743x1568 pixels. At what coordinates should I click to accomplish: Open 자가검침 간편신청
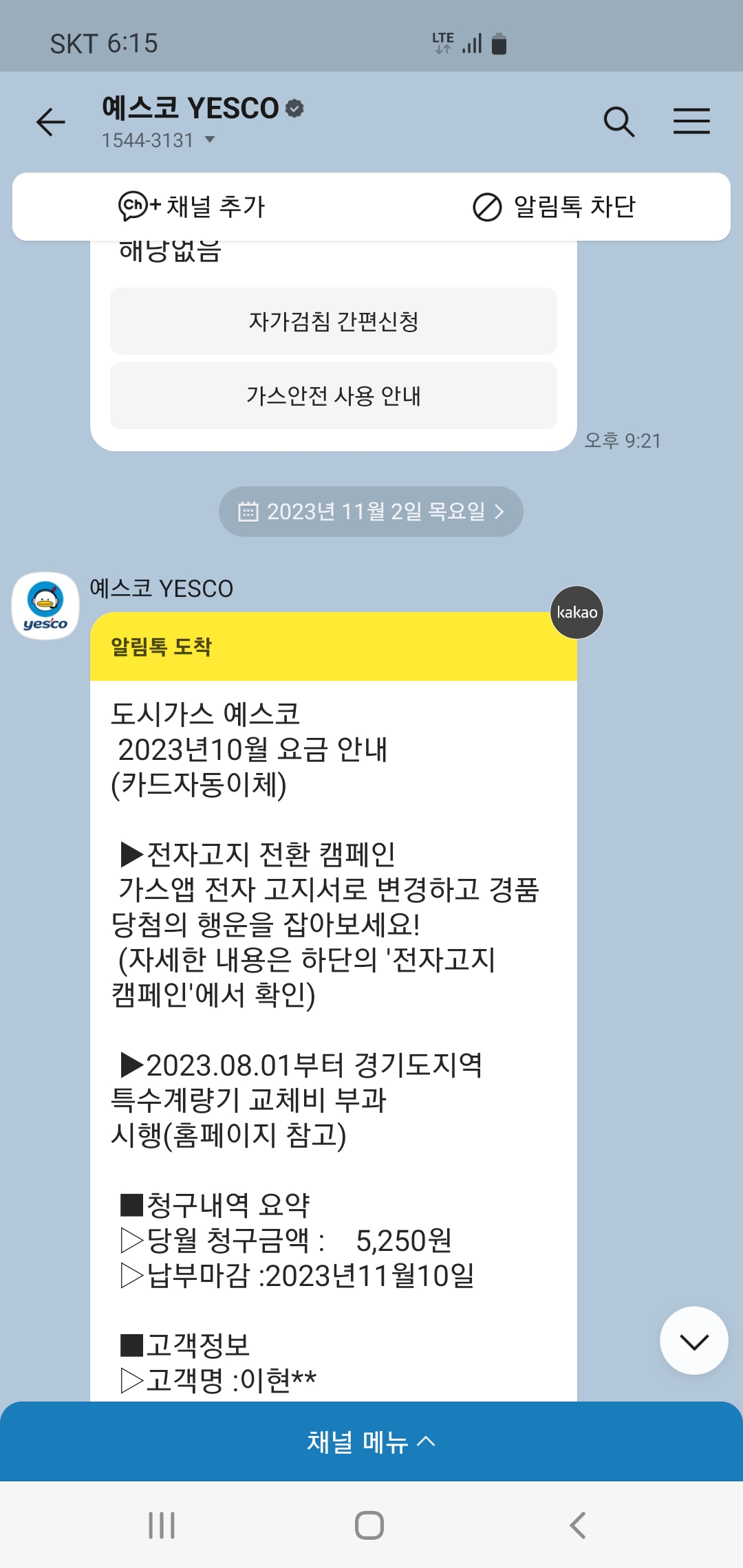pyautogui.click(x=334, y=321)
